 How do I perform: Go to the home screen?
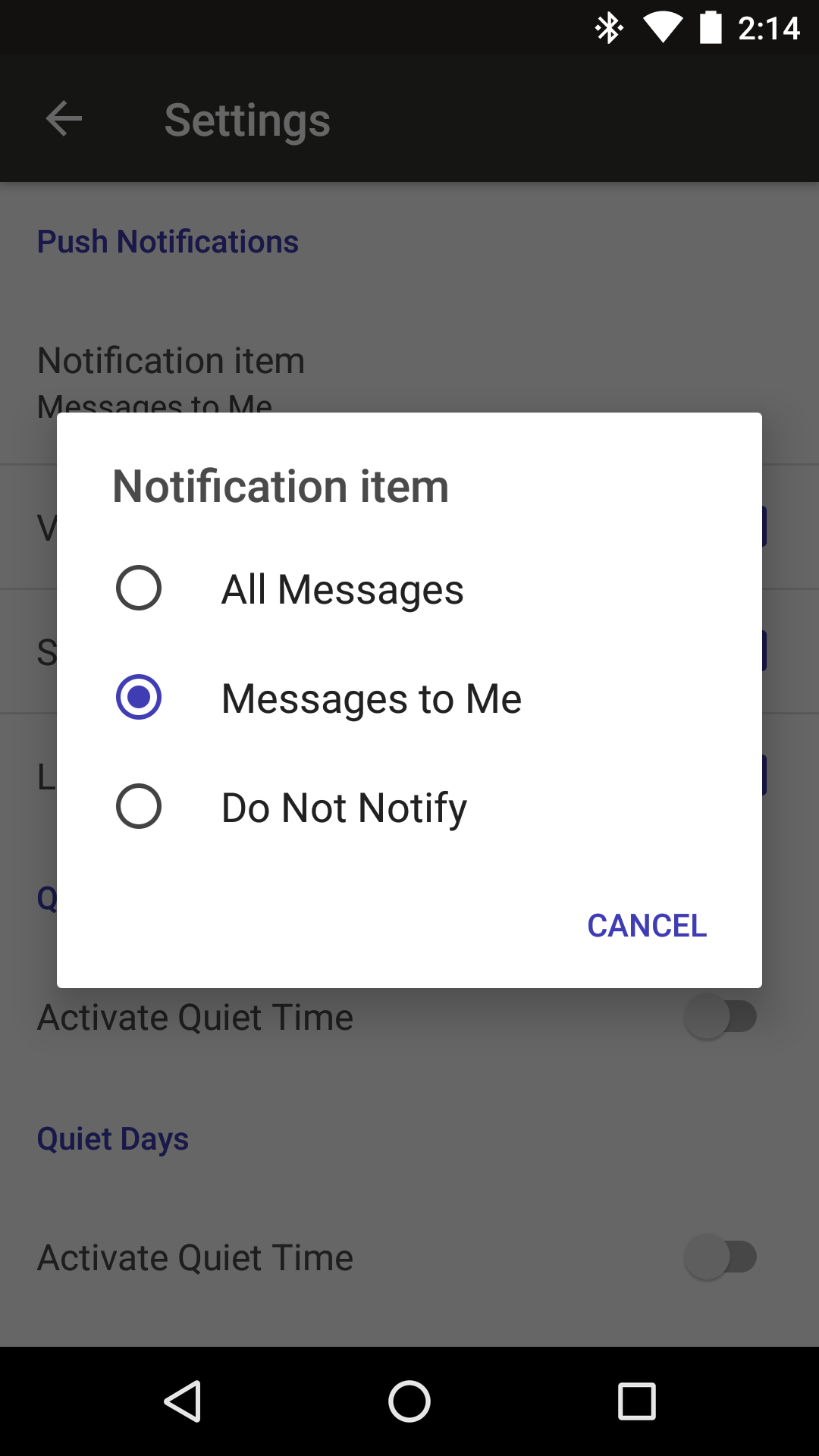[409, 1401]
